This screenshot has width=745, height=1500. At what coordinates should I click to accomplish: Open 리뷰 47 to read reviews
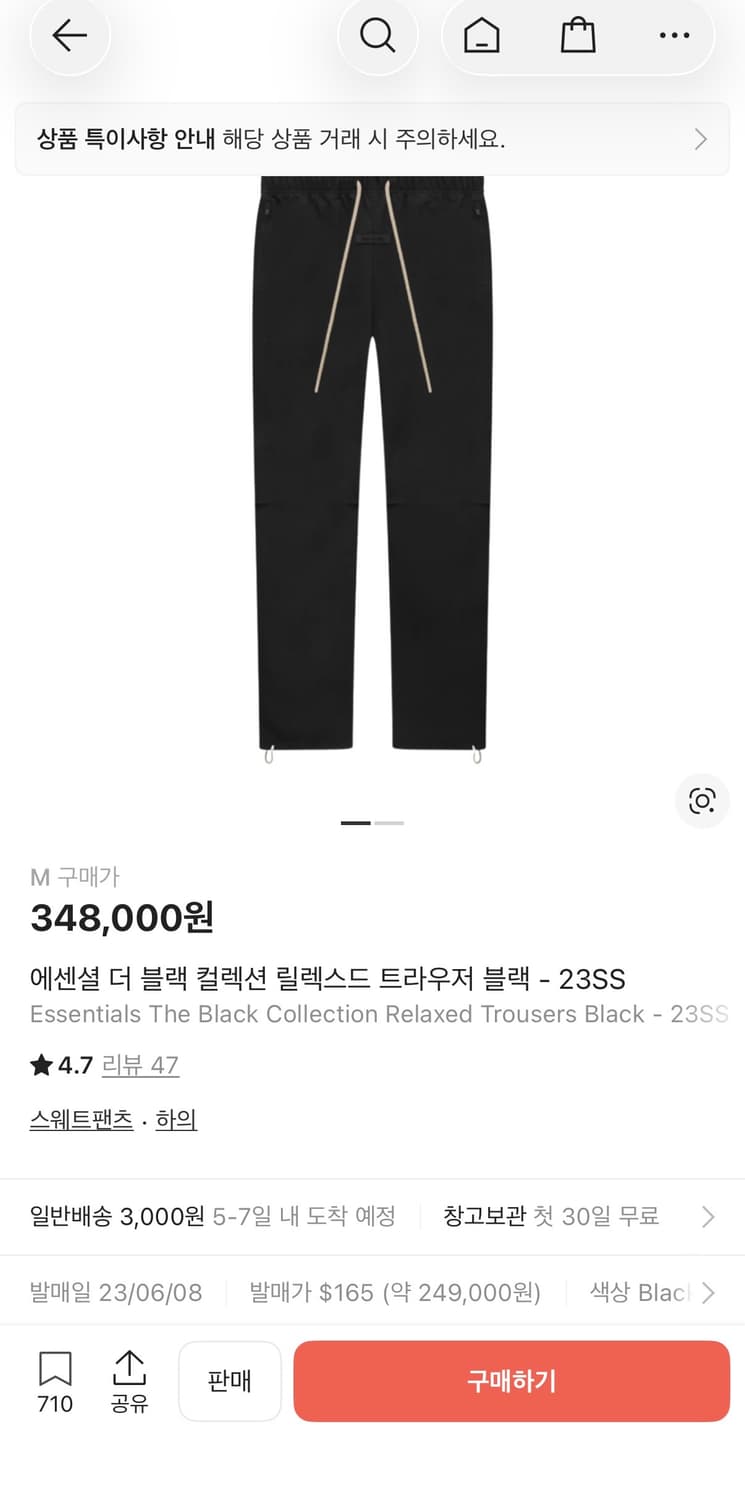(x=140, y=1065)
